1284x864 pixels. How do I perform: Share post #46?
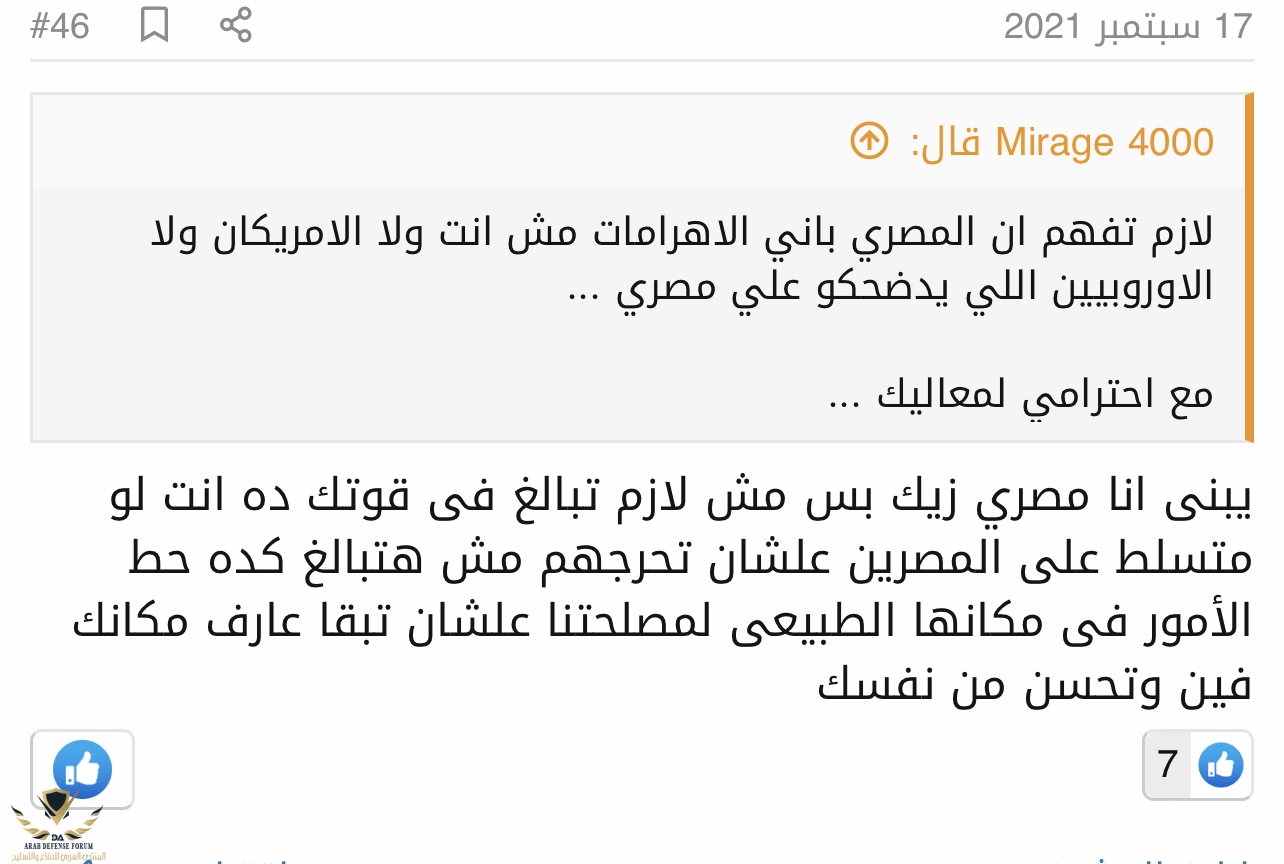pyautogui.click(x=236, y=25)
